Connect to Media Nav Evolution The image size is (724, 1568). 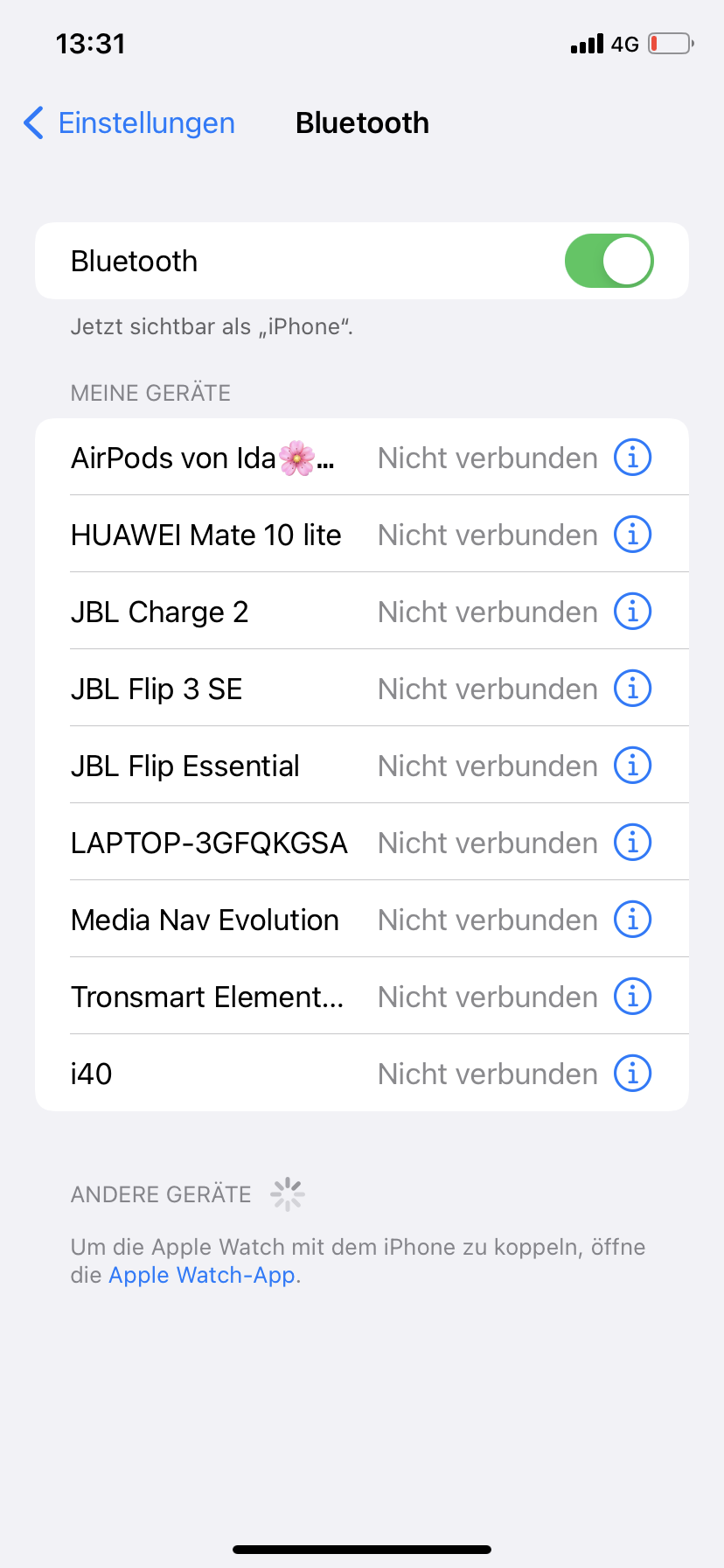[205, 920]
